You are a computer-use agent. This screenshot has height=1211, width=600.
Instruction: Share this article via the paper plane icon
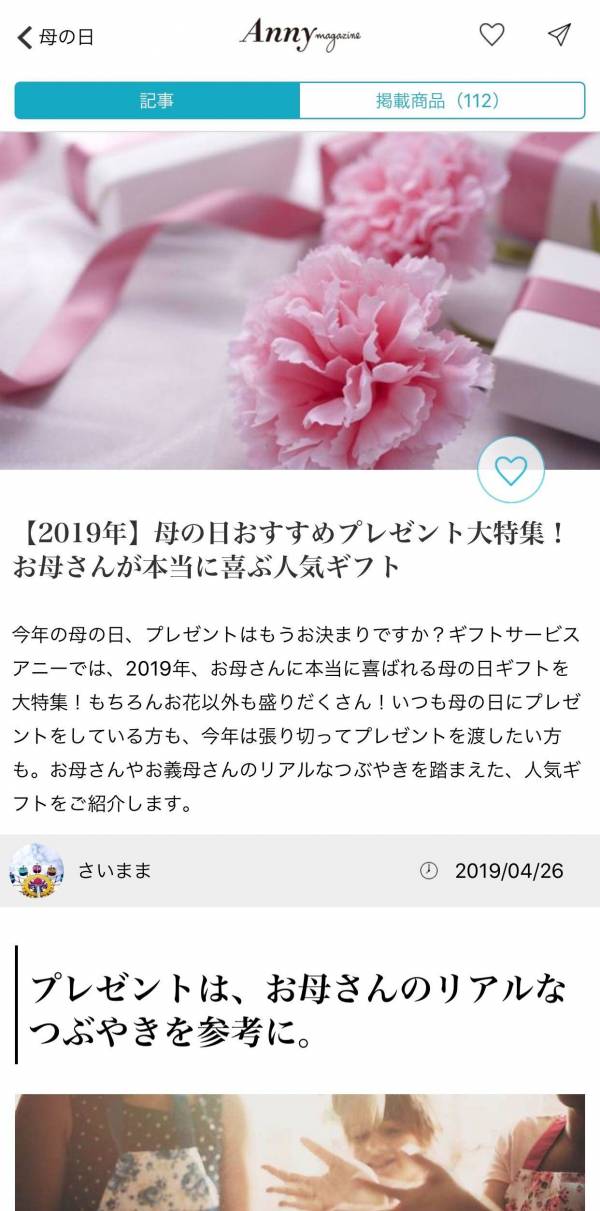559,35
